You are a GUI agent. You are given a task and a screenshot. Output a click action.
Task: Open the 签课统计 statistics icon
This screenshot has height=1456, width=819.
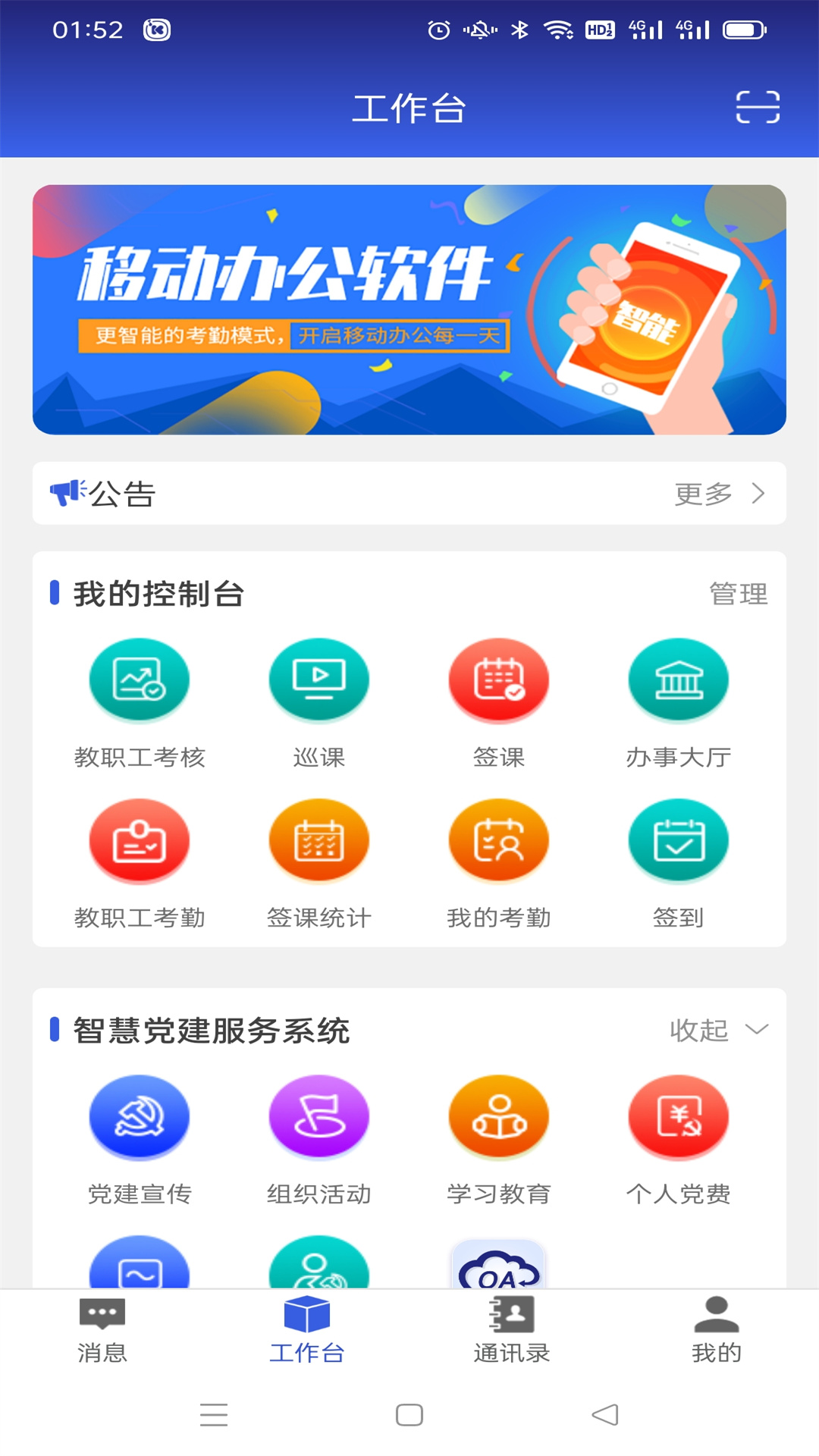pos(318,840)
